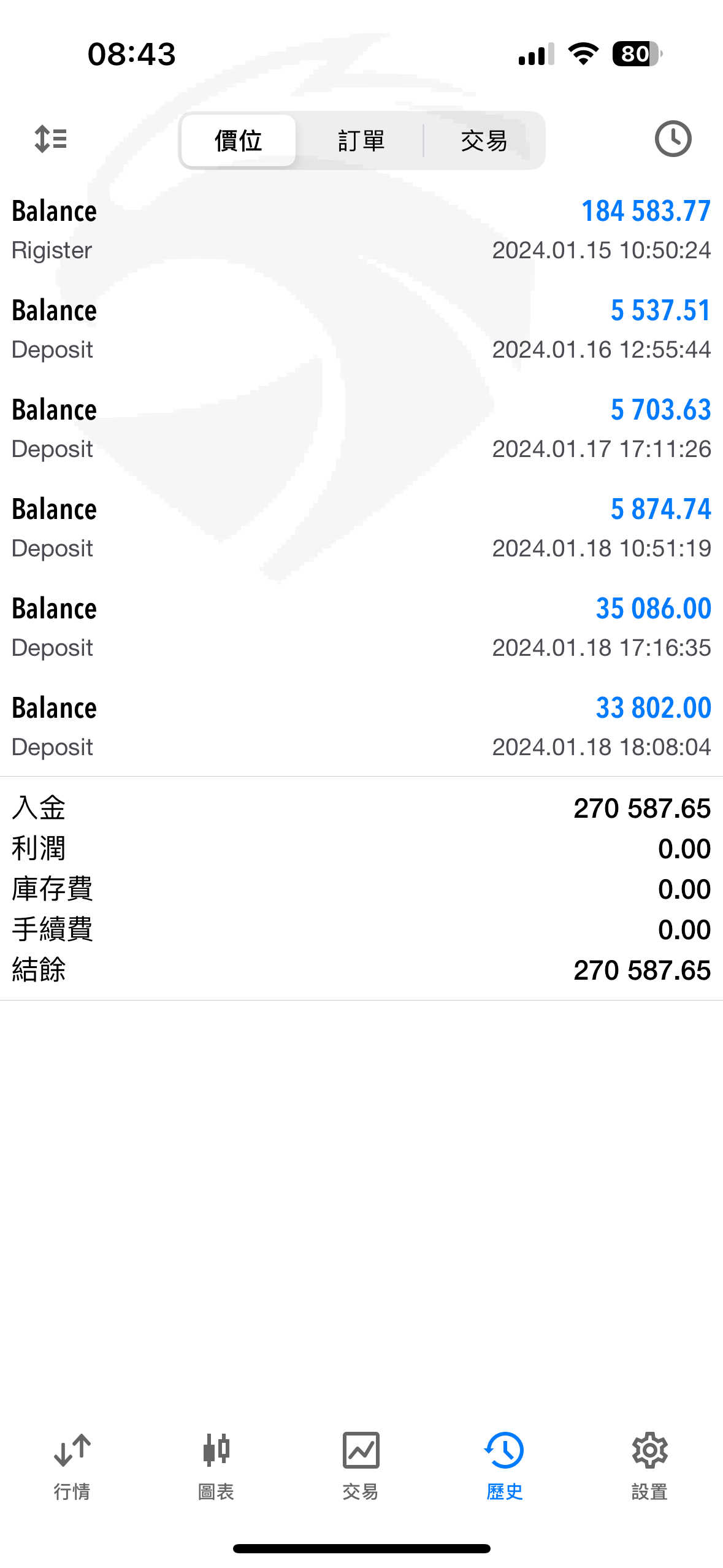The height and width of the screenshot is (1568, 723).
Task: Open the deposit entry of 33 802.00
Action: coord(361,727)
